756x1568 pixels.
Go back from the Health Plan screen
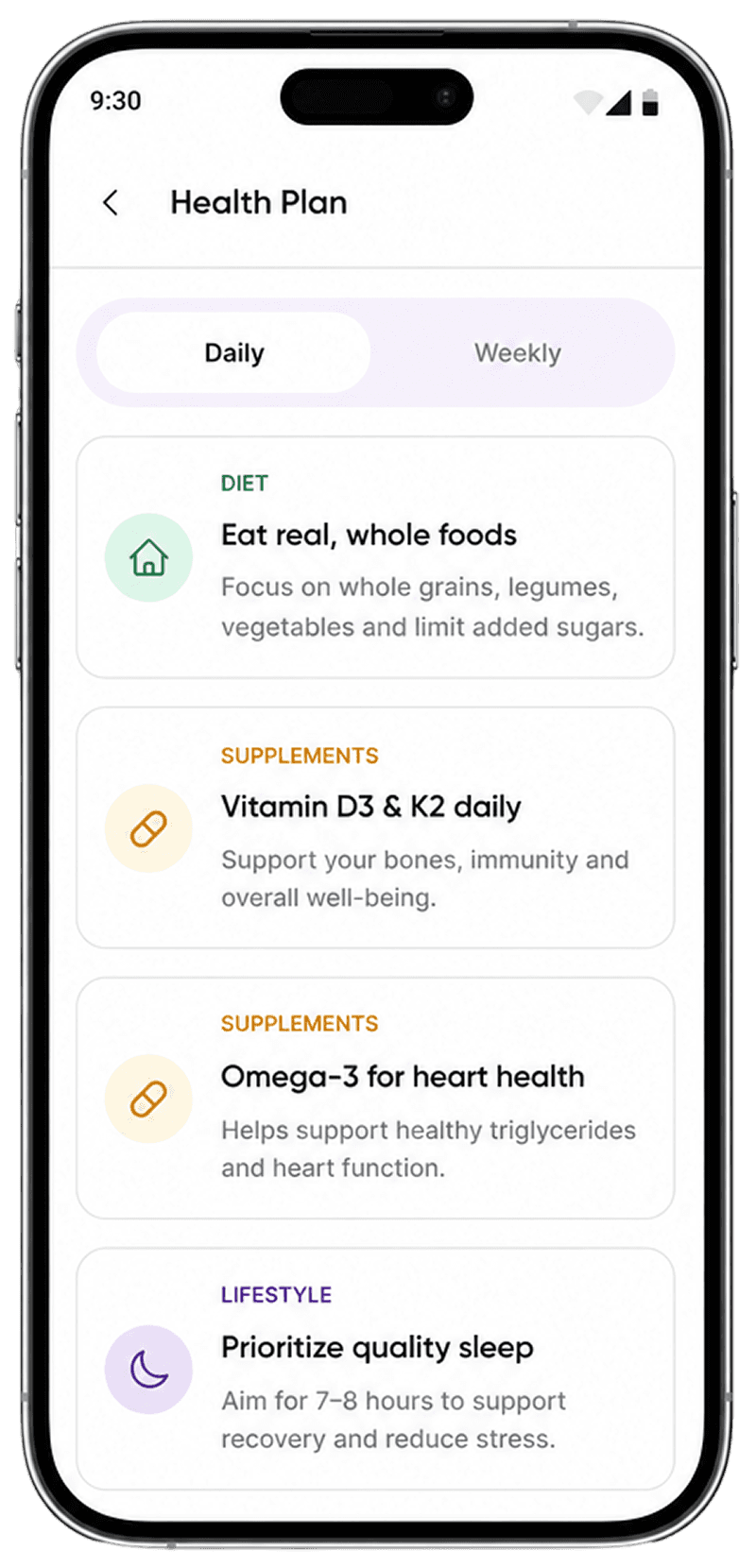coord(111,202)
